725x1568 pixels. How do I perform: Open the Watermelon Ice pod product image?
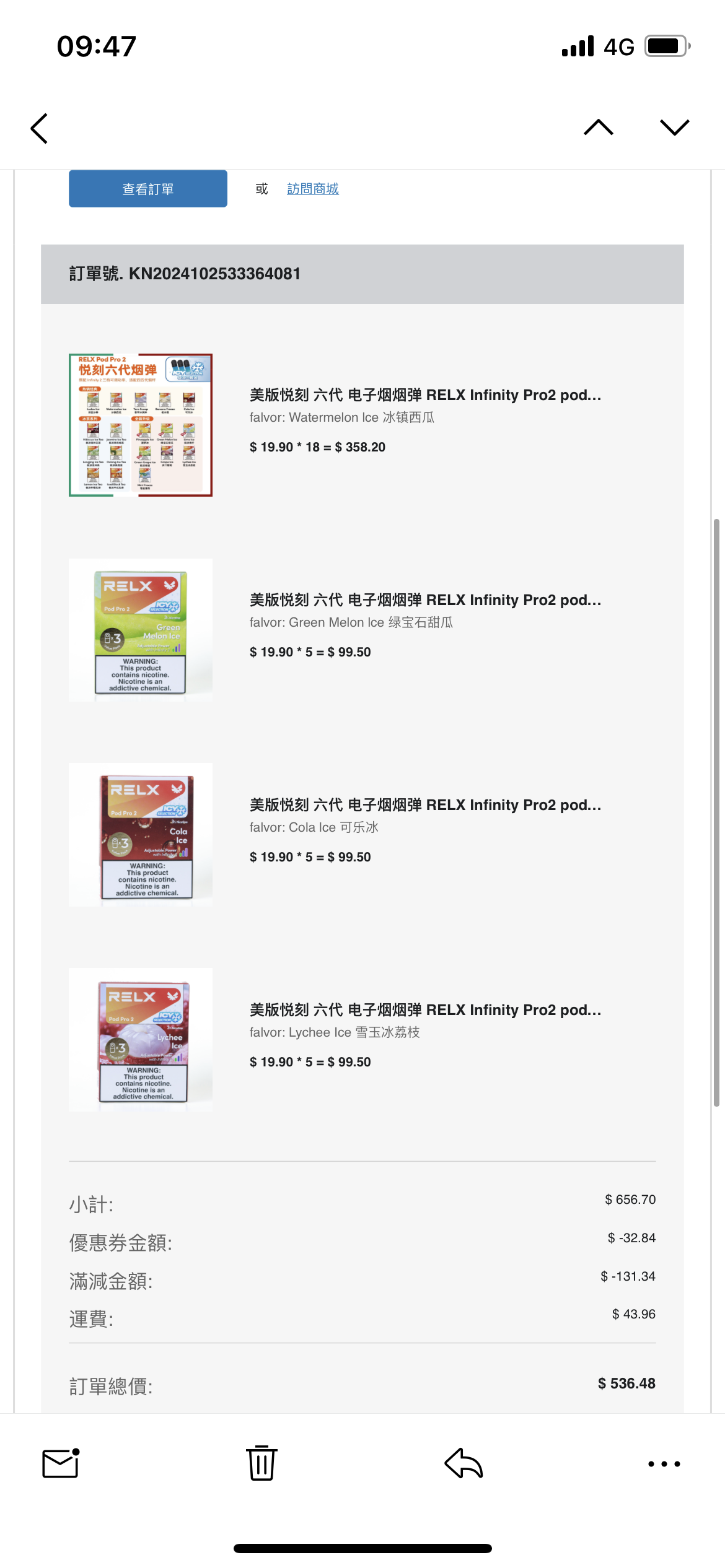pos(141,425)
